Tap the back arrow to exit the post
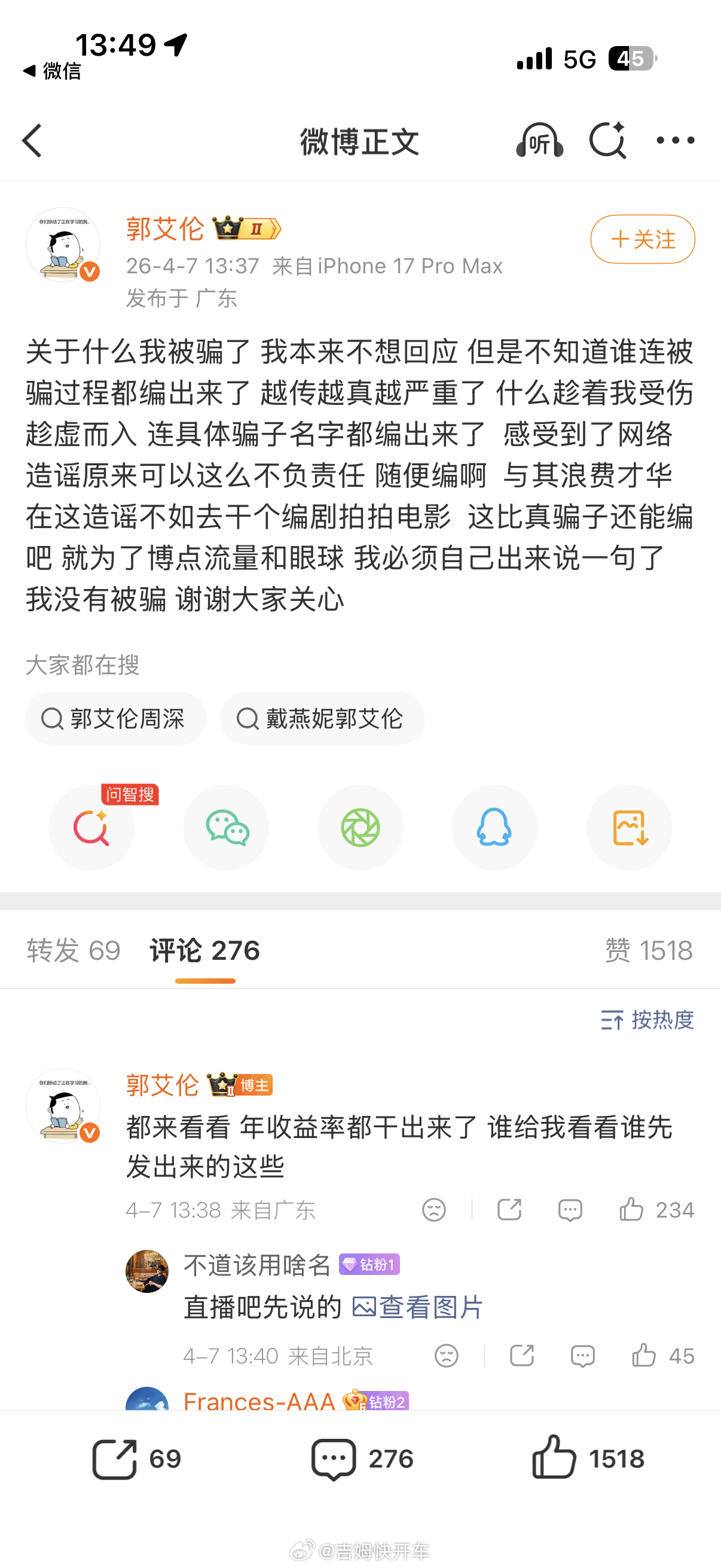The width and height of the screenshot is (721, 1568). tap(32, 141)
